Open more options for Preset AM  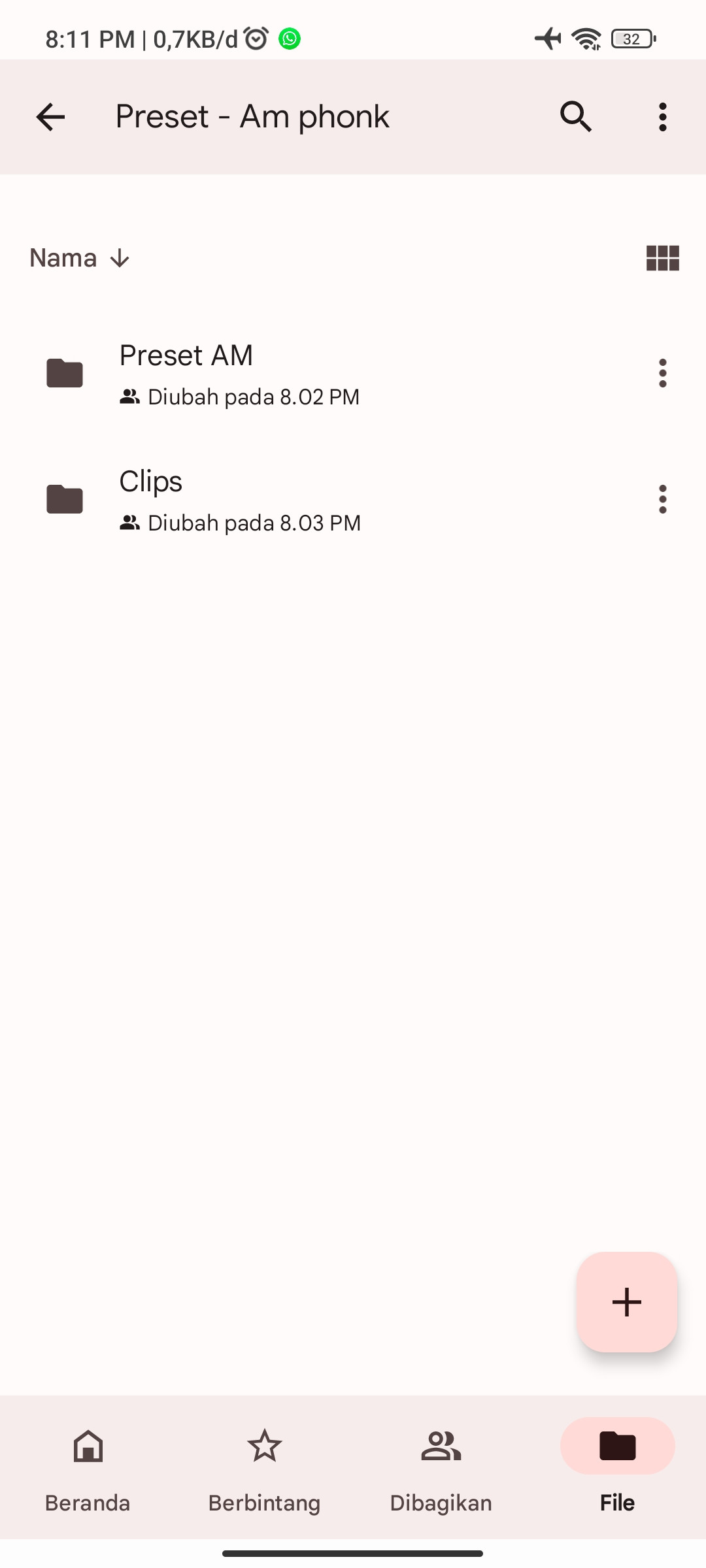(x=662, y=373)
